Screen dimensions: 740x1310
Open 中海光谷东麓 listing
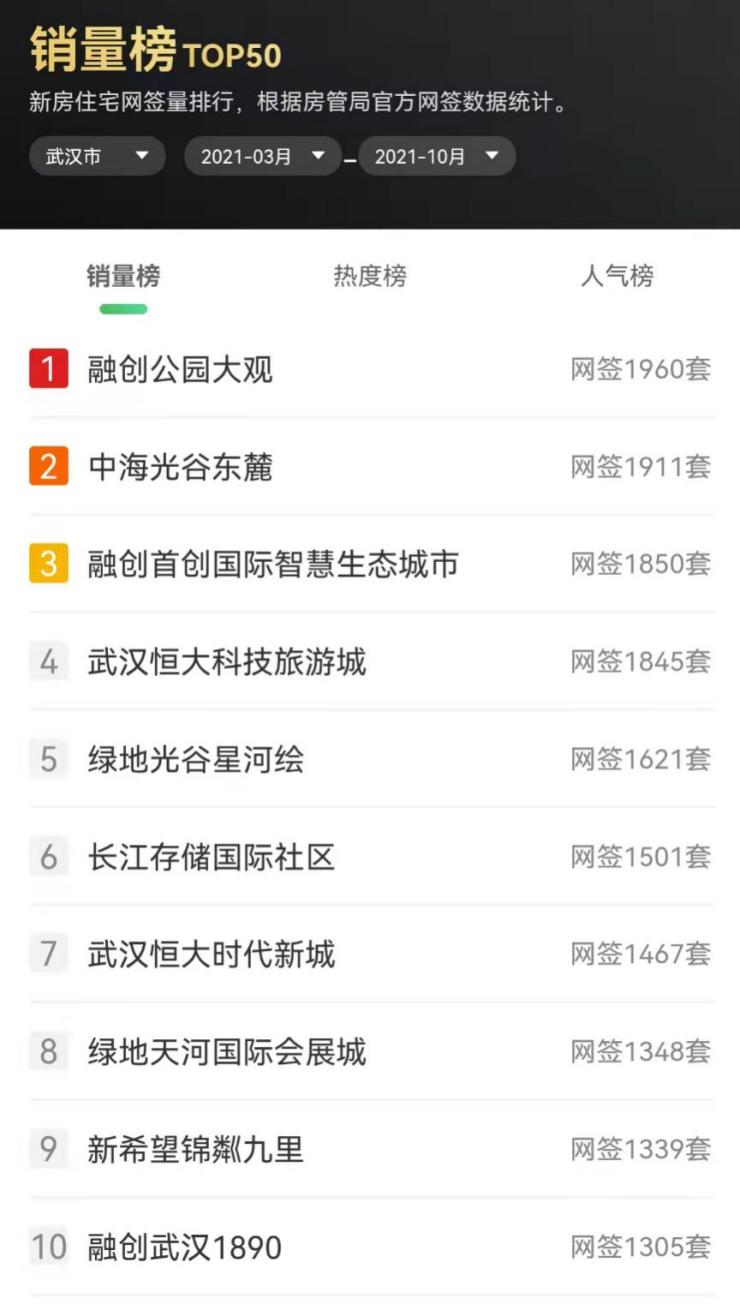(x=180, y=467)
